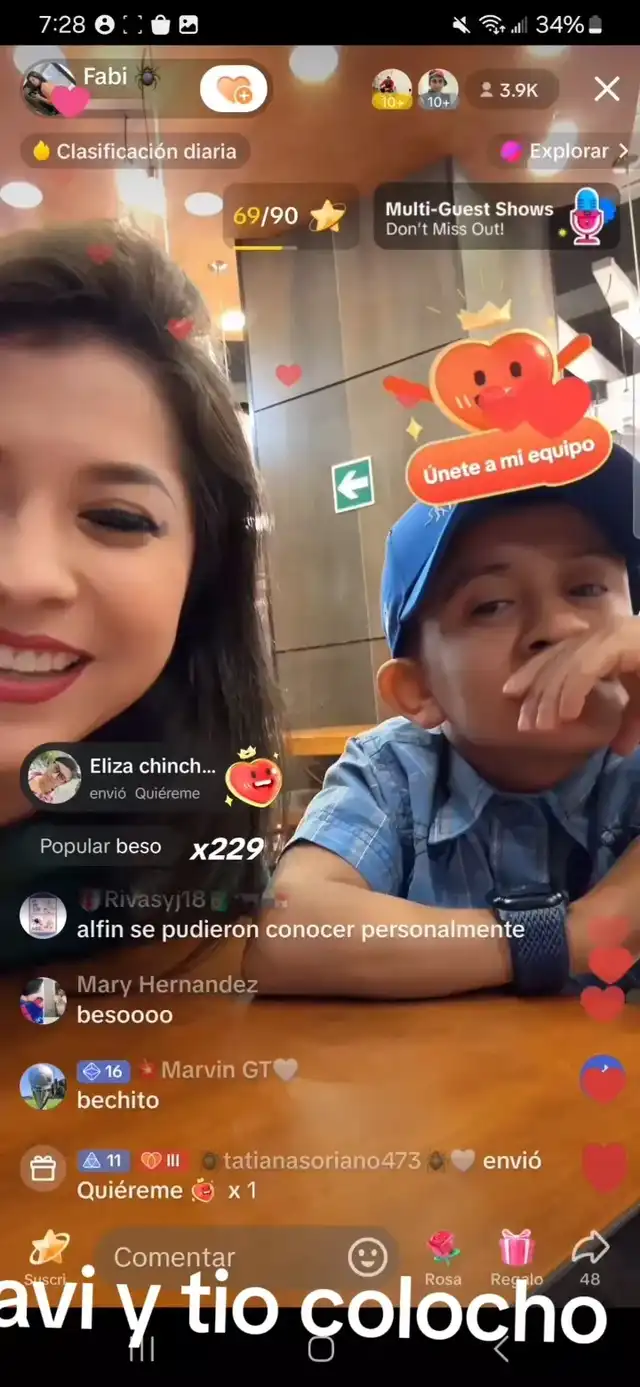View Marvin GT's commenter profile
Image resolution: width=640 pixels, height=1387 pixels.
pyautogui.click(x=43, y=1086)
